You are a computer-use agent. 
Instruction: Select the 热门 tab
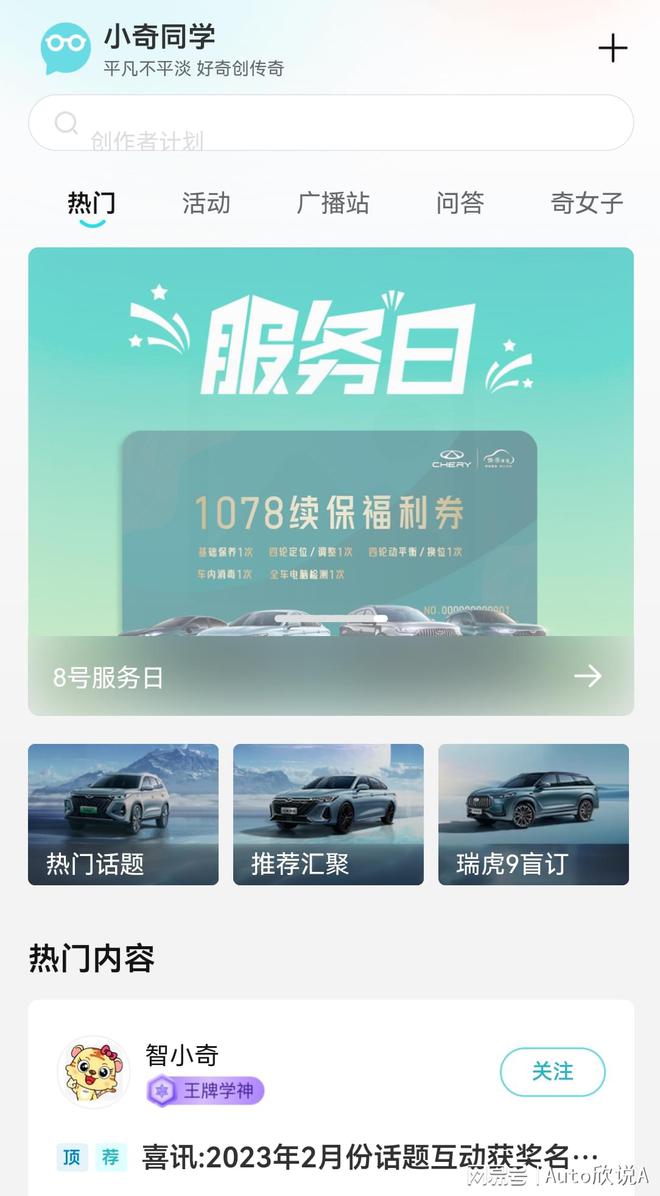pos(91,203)
